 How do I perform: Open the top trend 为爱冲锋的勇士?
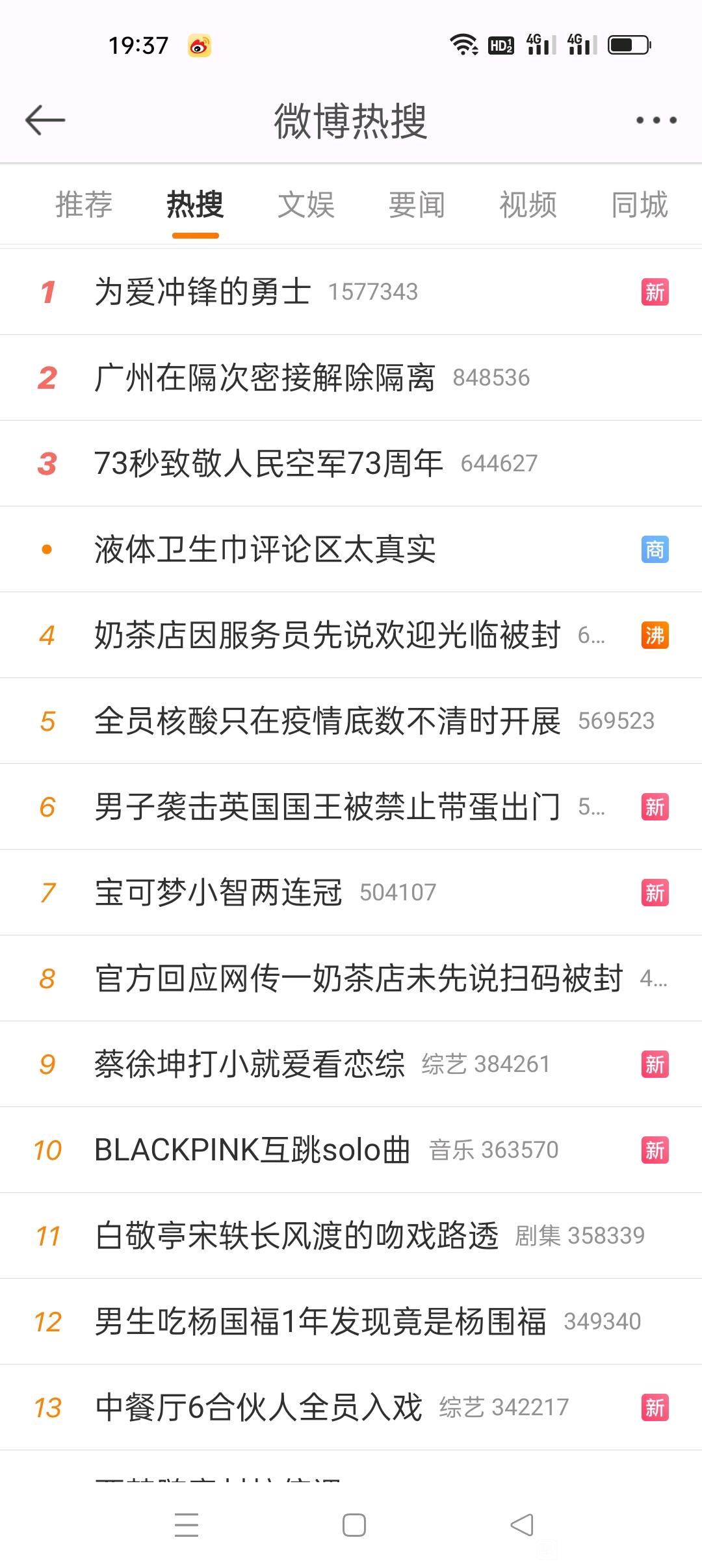point(351,292)
